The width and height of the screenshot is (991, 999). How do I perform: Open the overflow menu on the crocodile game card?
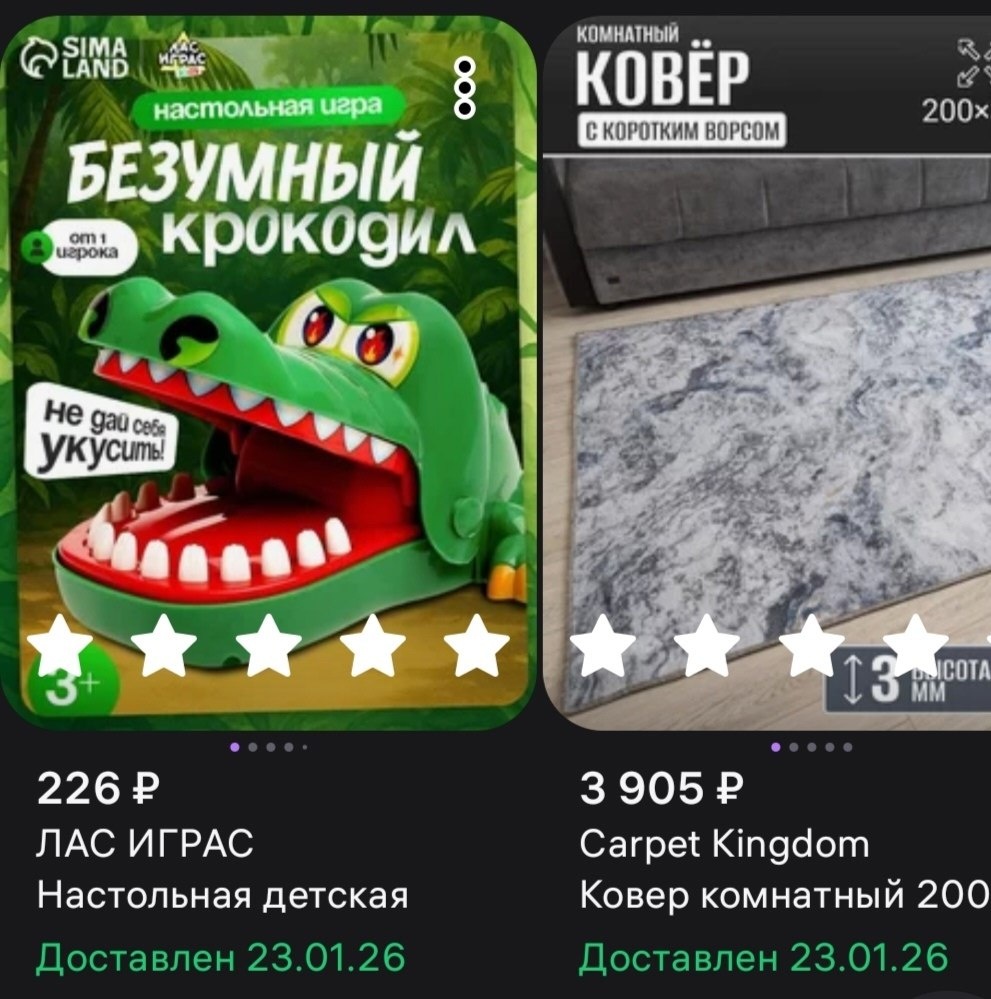coord(465,87)
